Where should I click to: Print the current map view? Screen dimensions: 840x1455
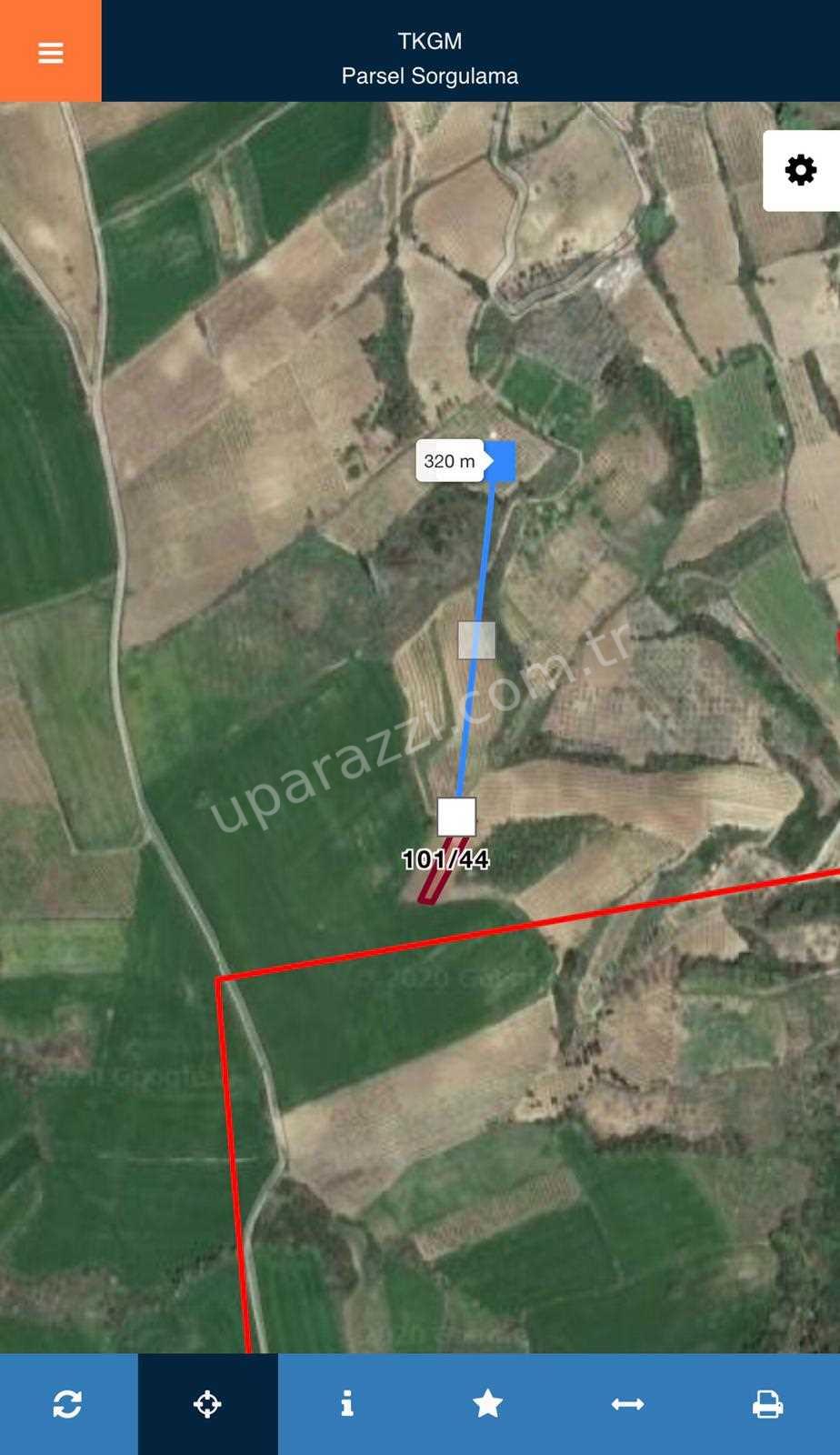coord(767,1404)
